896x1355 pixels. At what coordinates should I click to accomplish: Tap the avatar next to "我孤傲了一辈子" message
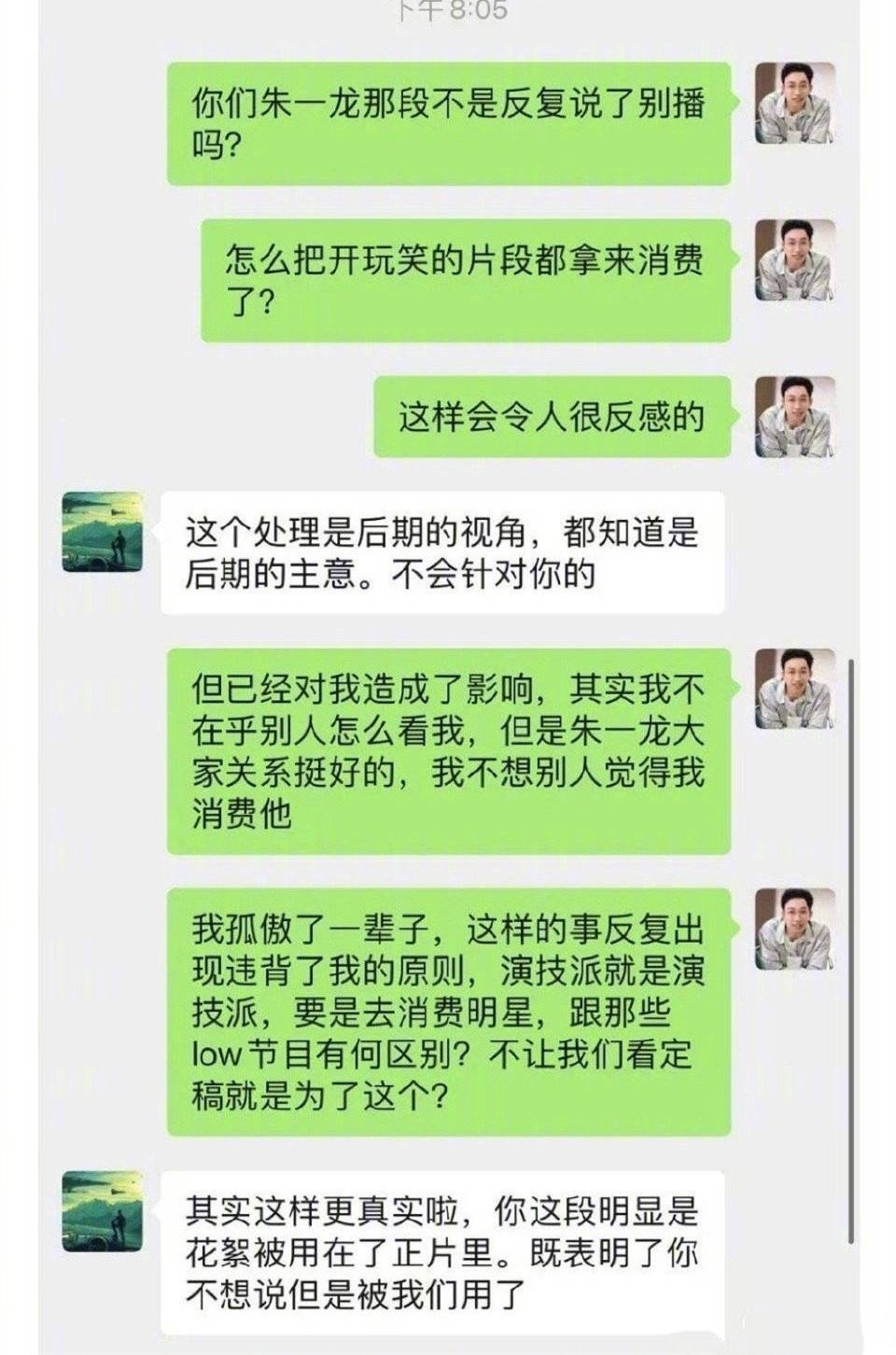coord(794,929)
